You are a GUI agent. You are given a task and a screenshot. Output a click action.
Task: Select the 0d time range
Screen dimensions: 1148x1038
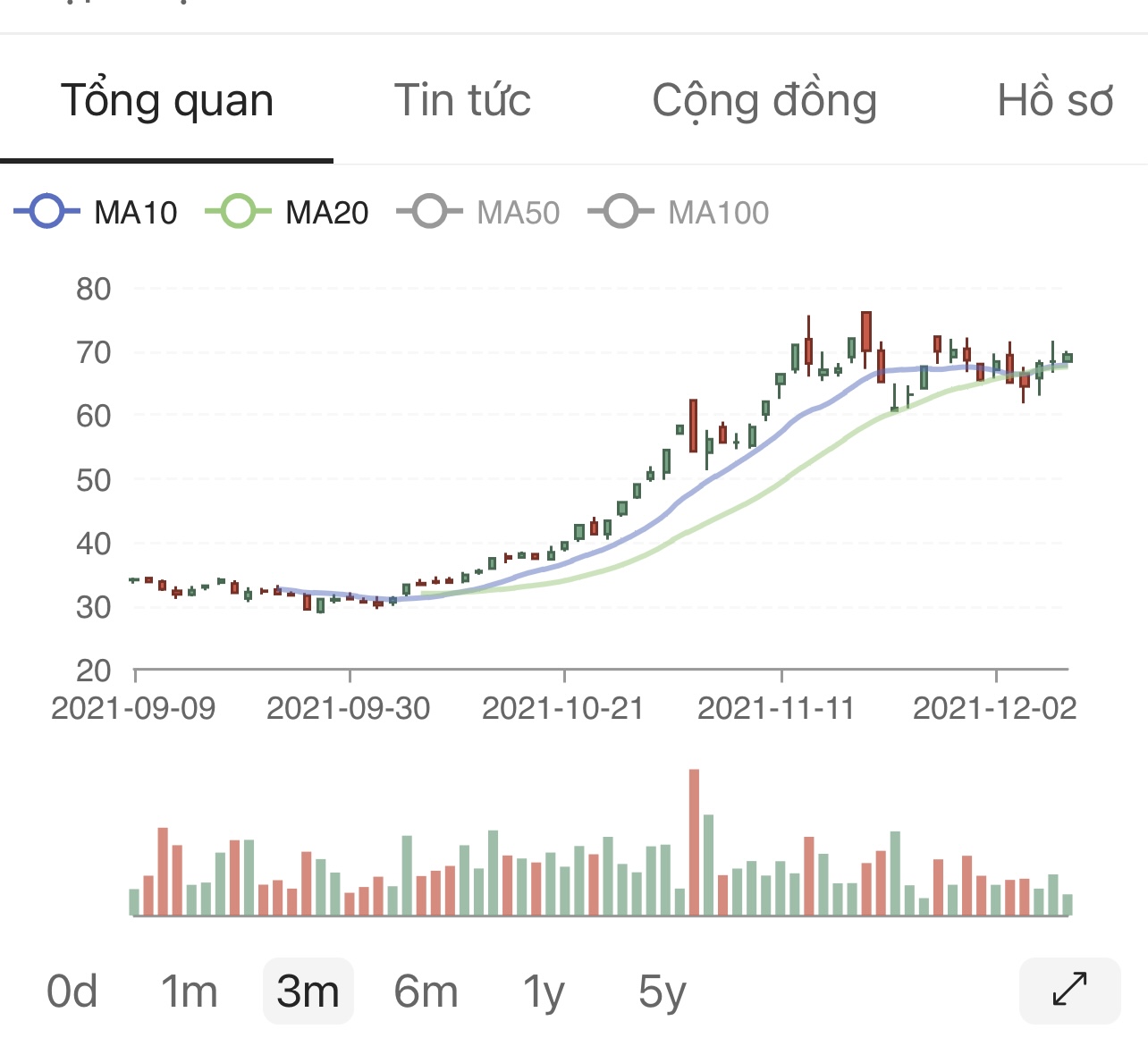(72, 992)
